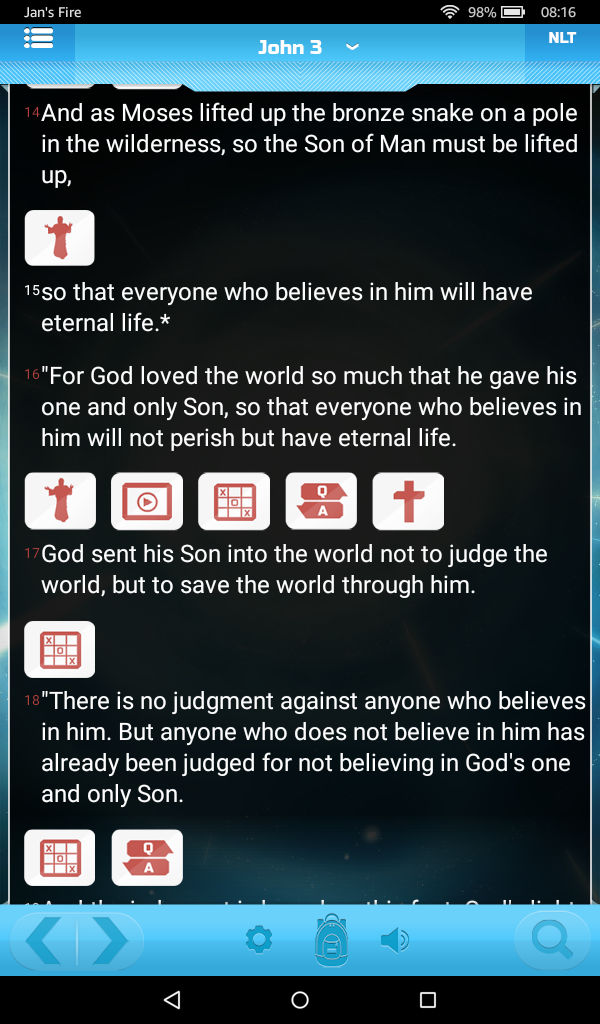The width and height of the screenshot is (600, 1024).
Task: Go to the next chapter
Action: coord(110,941)
